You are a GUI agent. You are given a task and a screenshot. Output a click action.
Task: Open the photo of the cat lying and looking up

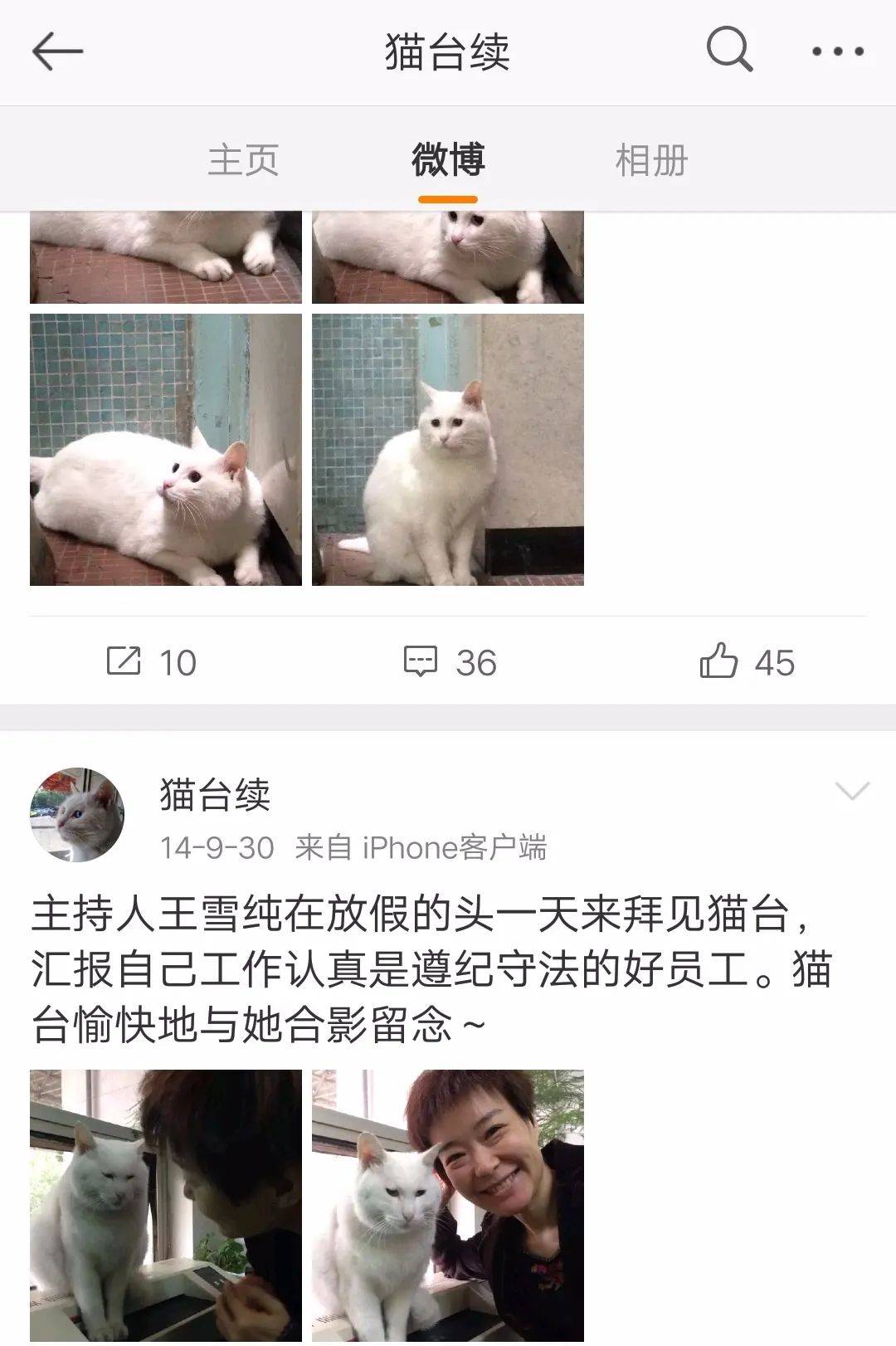coord(166,450)
